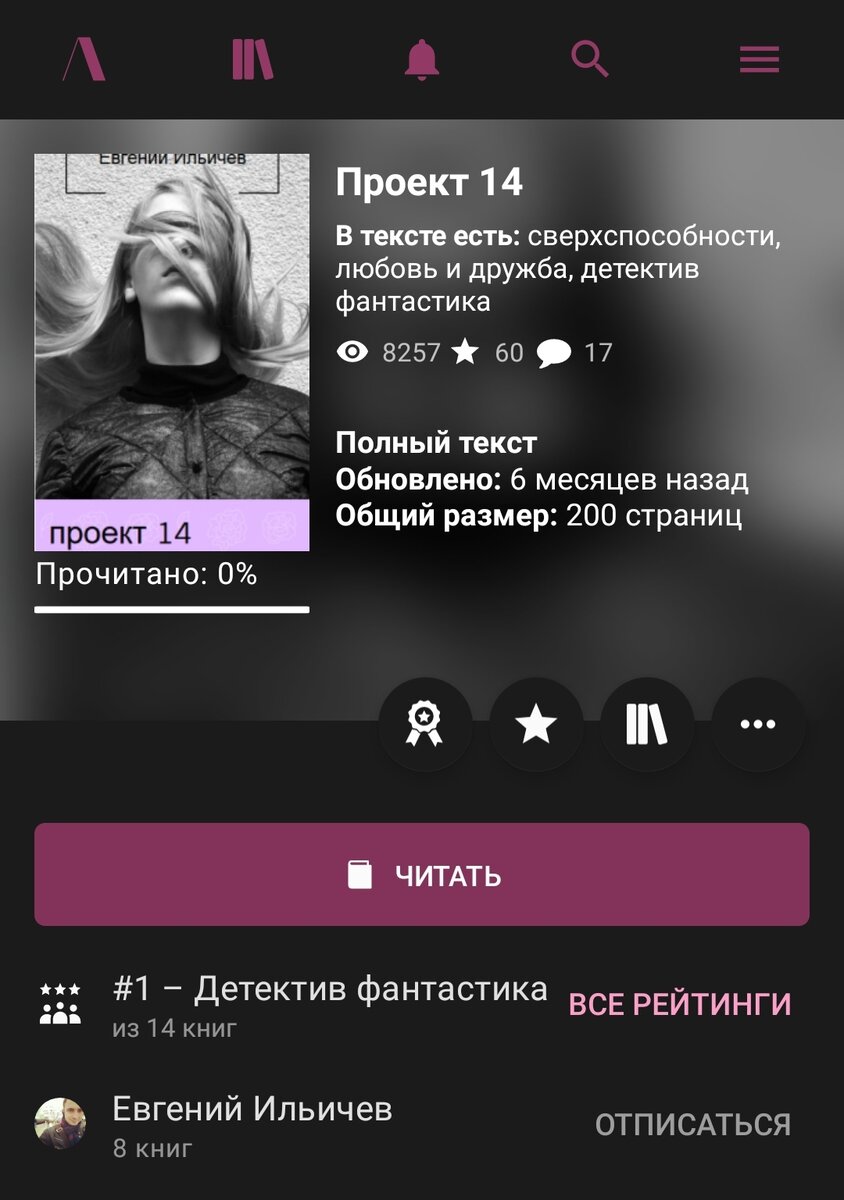844x1200 pixels.
Task: Add book to favorites with the star icon
Action: click(x=537, y=726)
